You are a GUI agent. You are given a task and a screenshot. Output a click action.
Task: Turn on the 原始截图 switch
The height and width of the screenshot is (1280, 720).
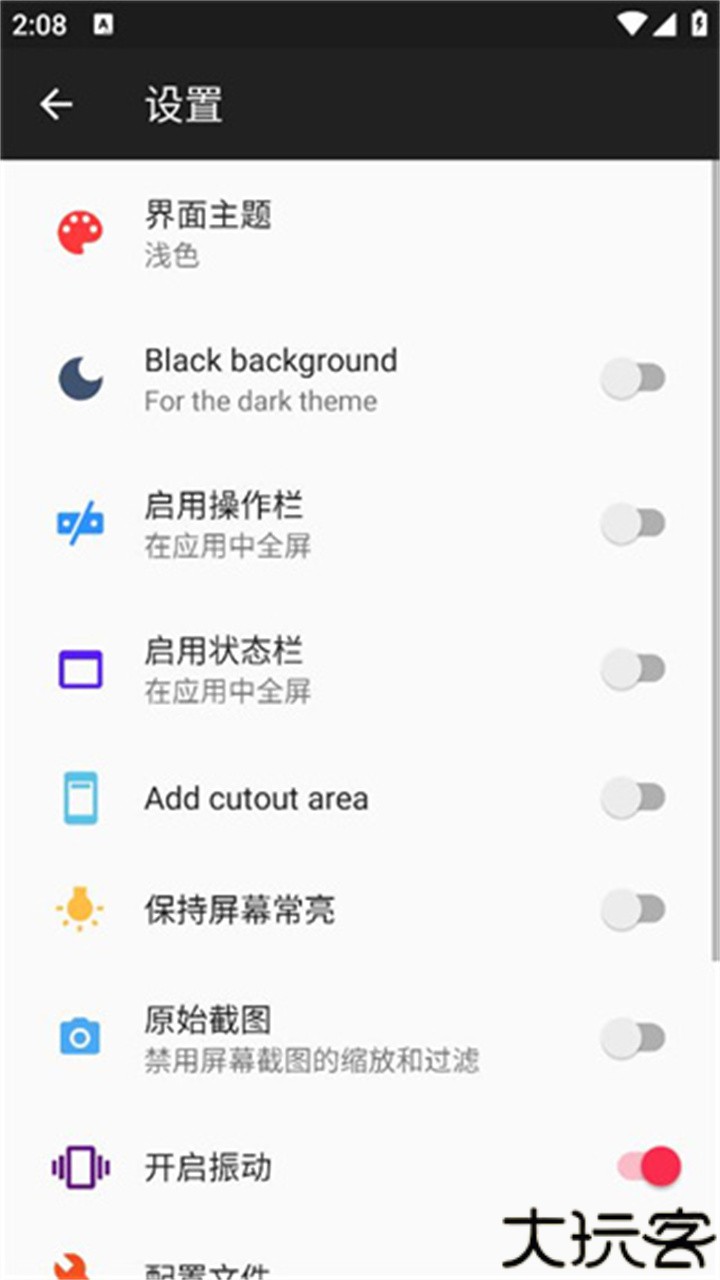point(634,1038)
